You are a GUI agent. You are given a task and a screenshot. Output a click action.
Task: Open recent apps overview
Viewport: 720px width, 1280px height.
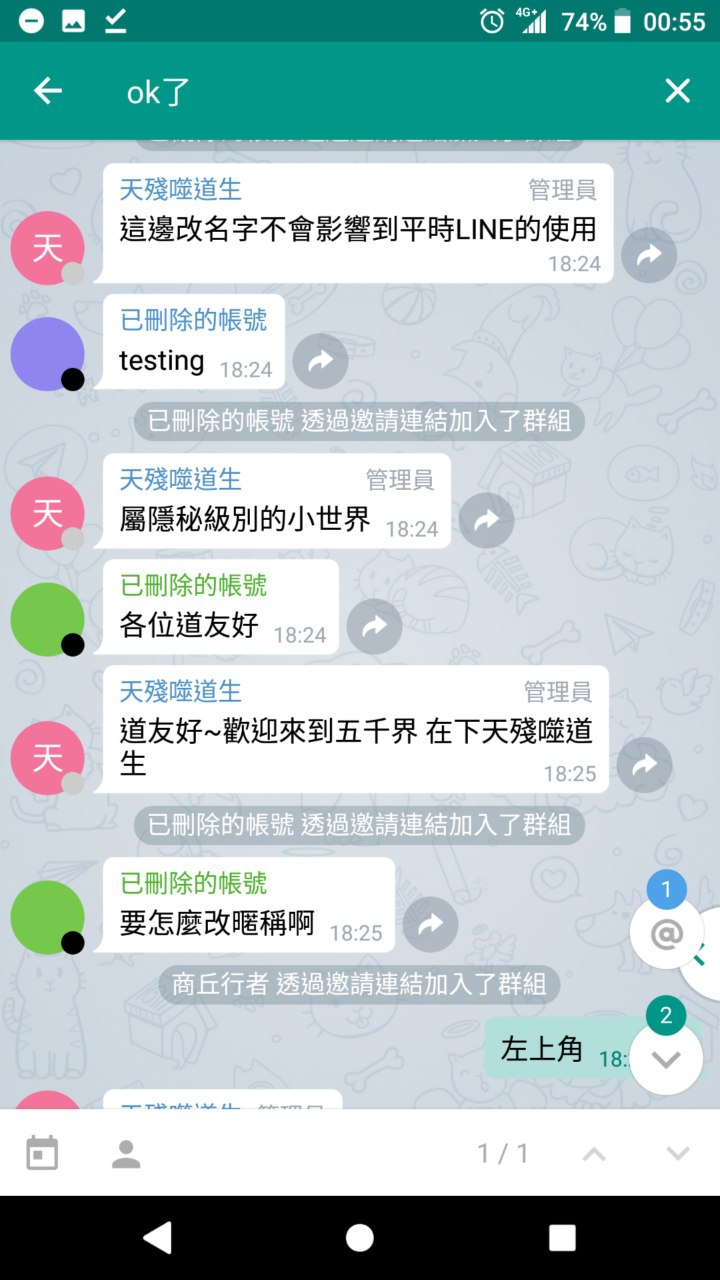click(562, 1238)
